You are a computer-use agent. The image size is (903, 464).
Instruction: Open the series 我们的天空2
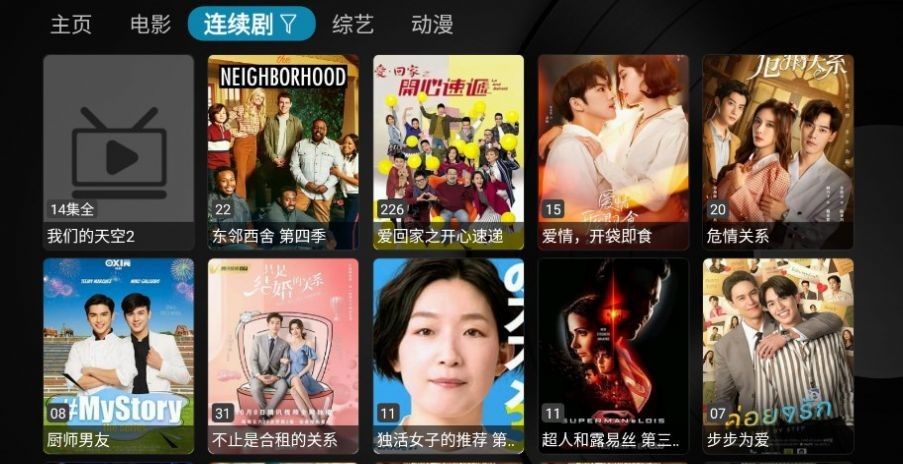[118, 150]
